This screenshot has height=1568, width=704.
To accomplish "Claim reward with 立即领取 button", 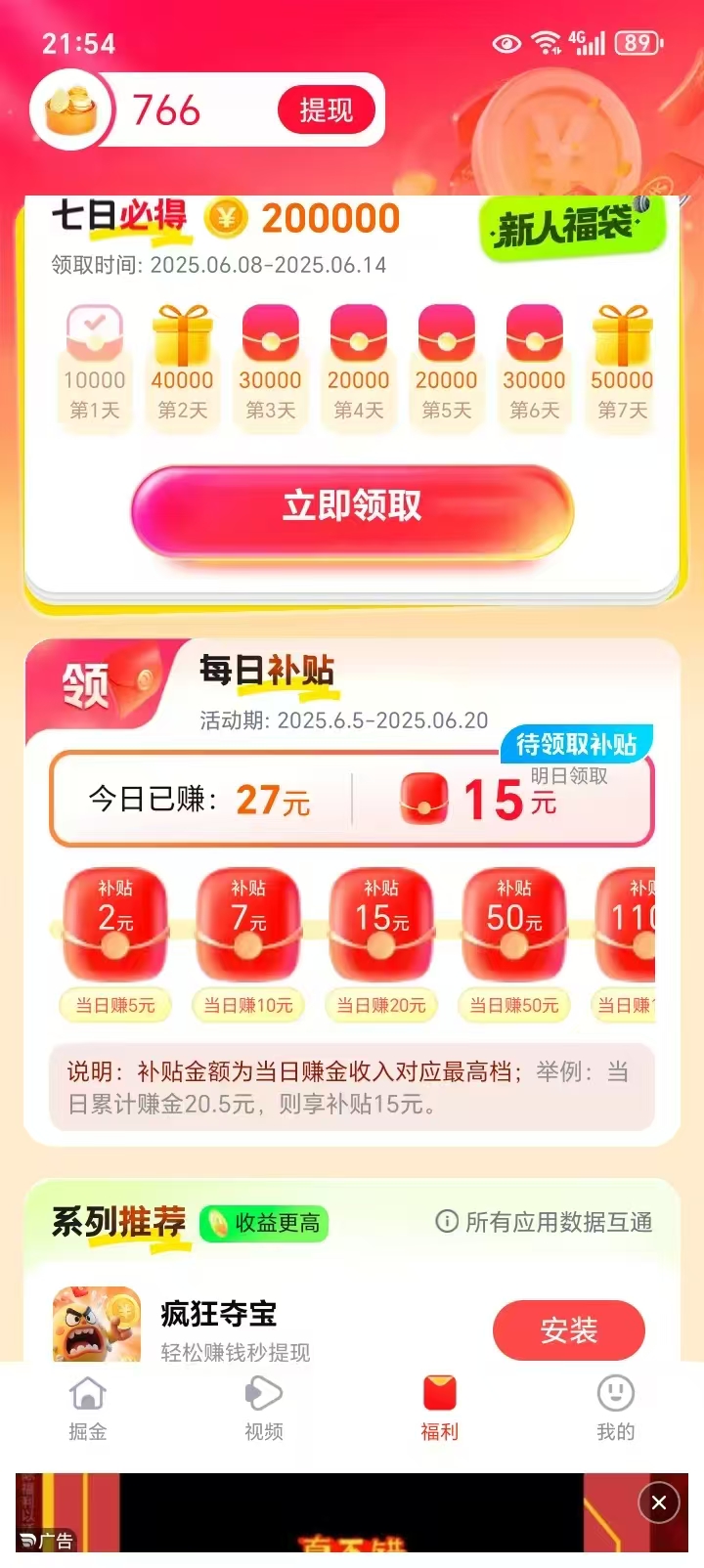I will point(352,506).
